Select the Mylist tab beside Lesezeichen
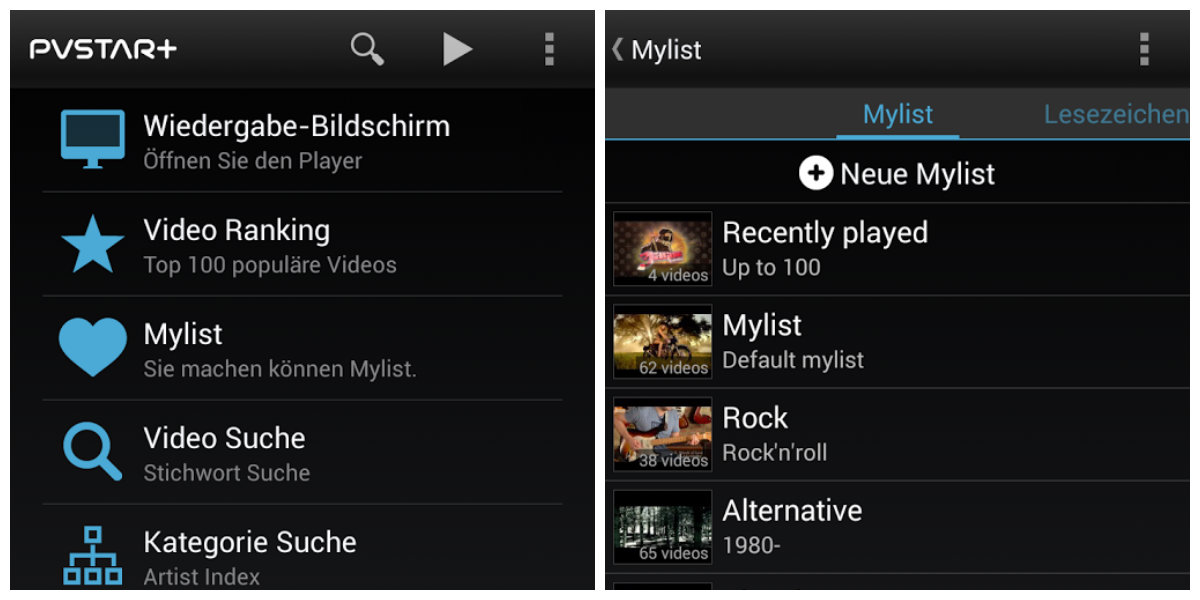1200x600 pixels. click(x=897, y=114)
